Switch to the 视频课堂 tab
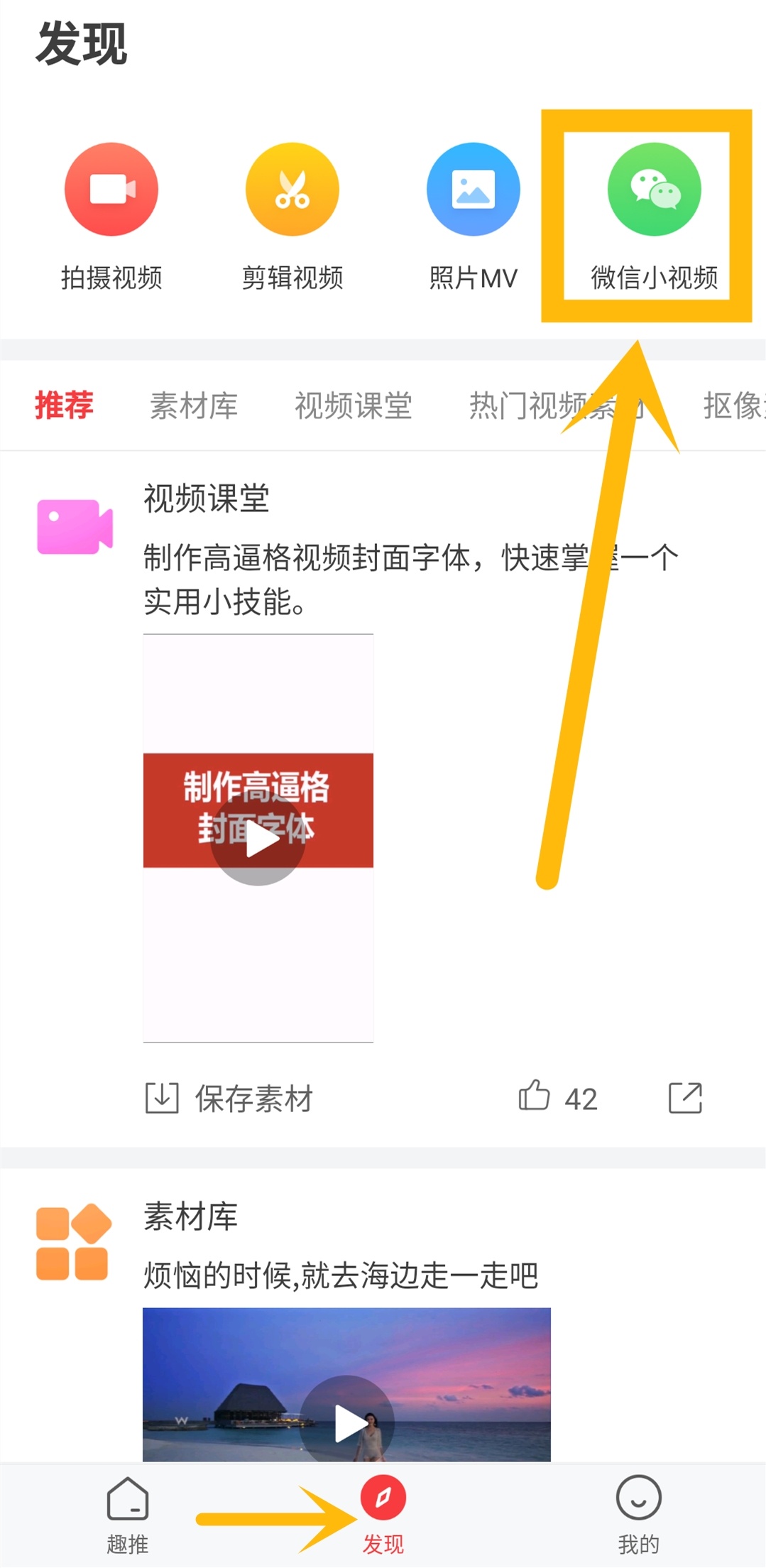The height and width of the screenshot is (1568, 766). tap(354, 405)
